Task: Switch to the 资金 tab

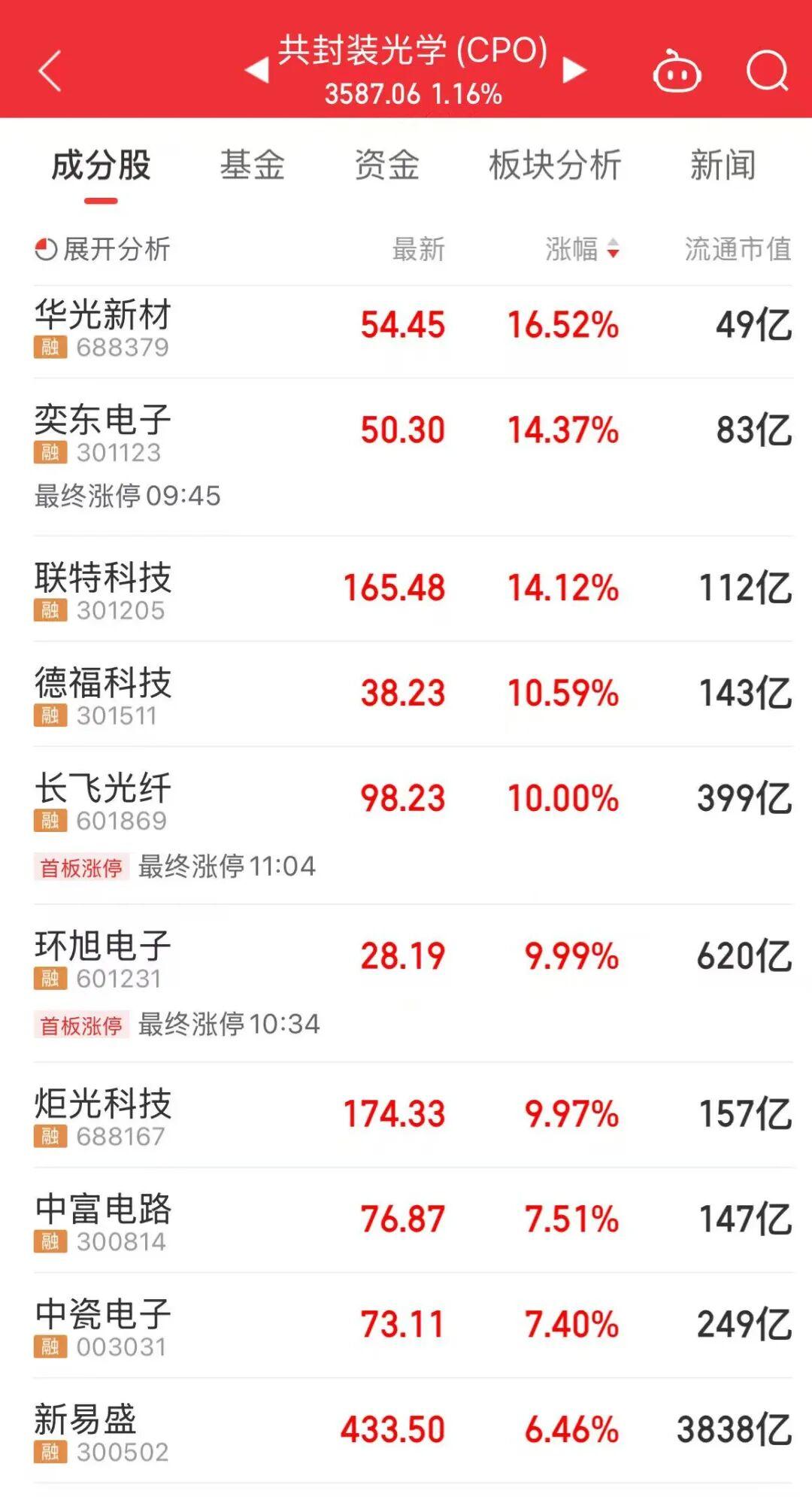Action: coord(387,165)
